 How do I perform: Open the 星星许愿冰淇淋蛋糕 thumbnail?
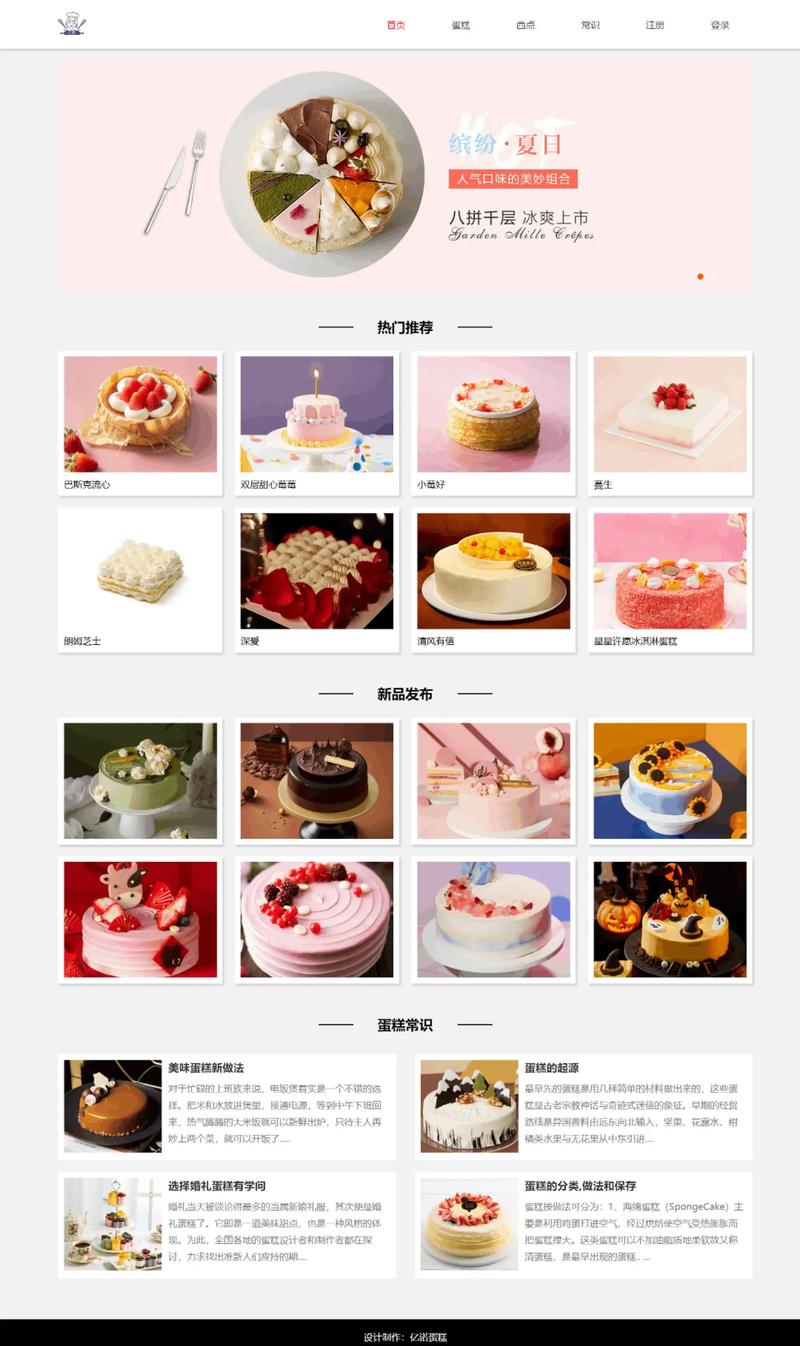click(x=672, y=568)
